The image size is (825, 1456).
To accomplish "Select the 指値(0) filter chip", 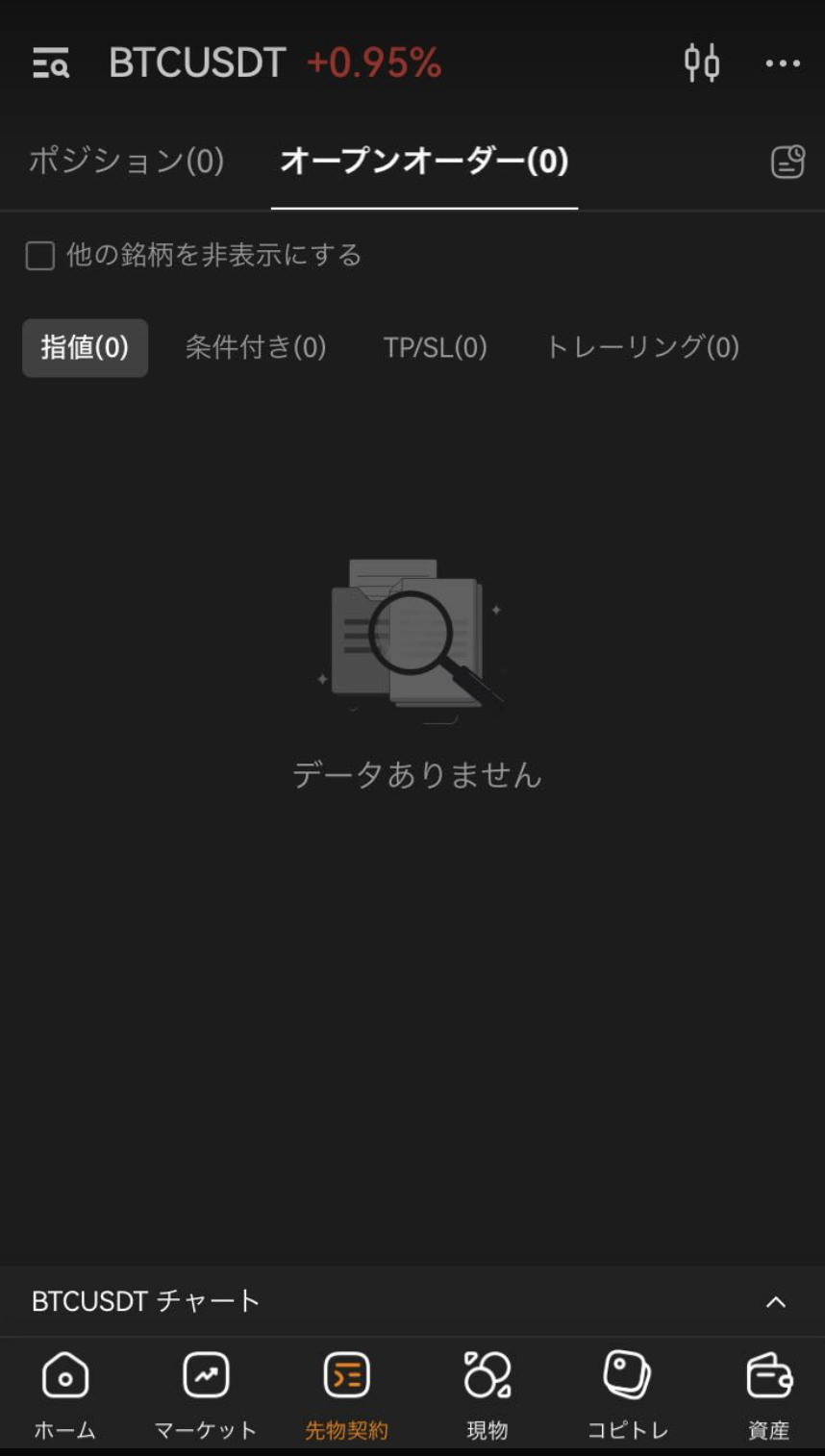I will click(x=85, y=347).
